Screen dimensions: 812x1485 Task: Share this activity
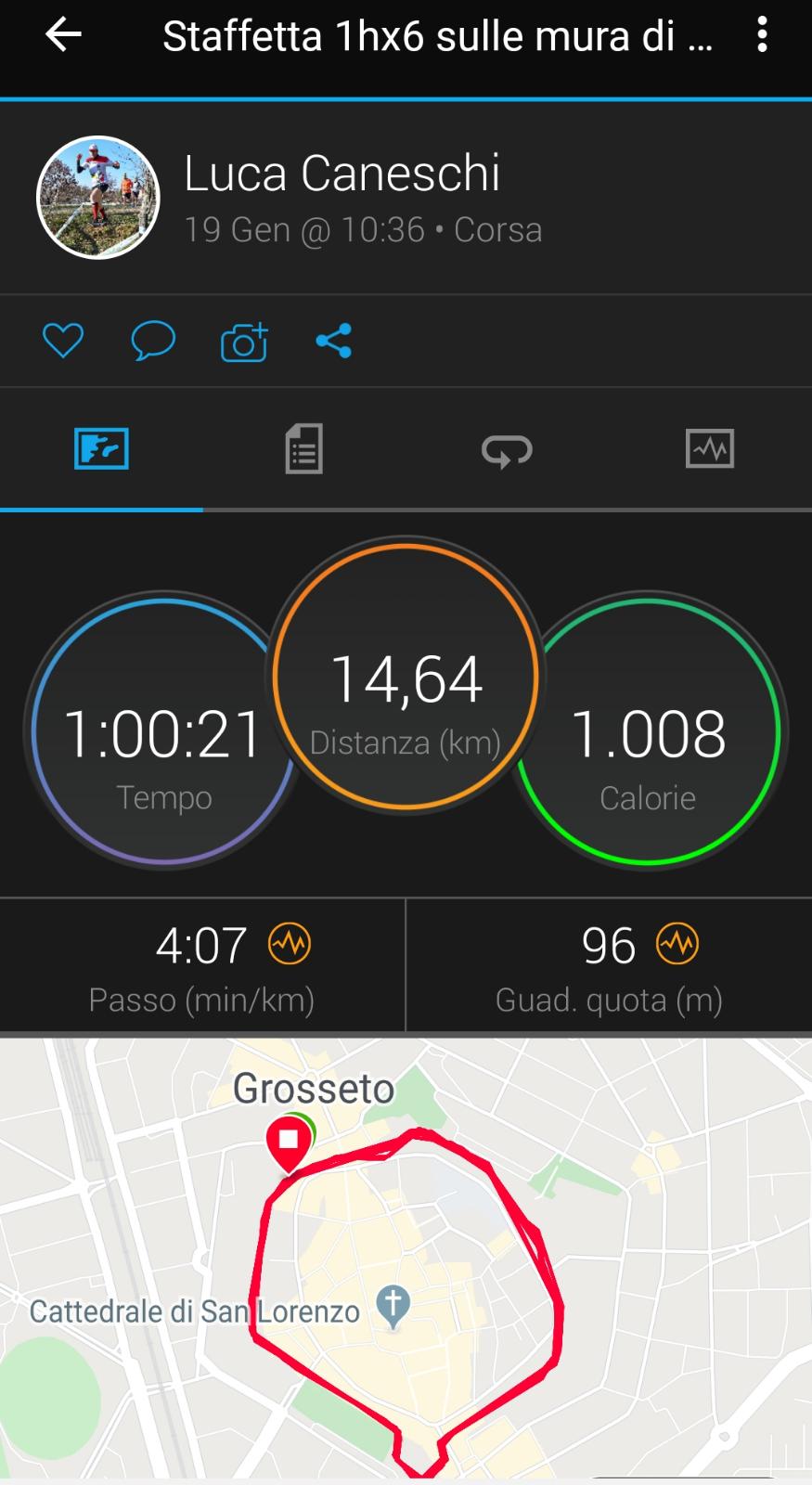pyautogui.click(x=334, y=341)
